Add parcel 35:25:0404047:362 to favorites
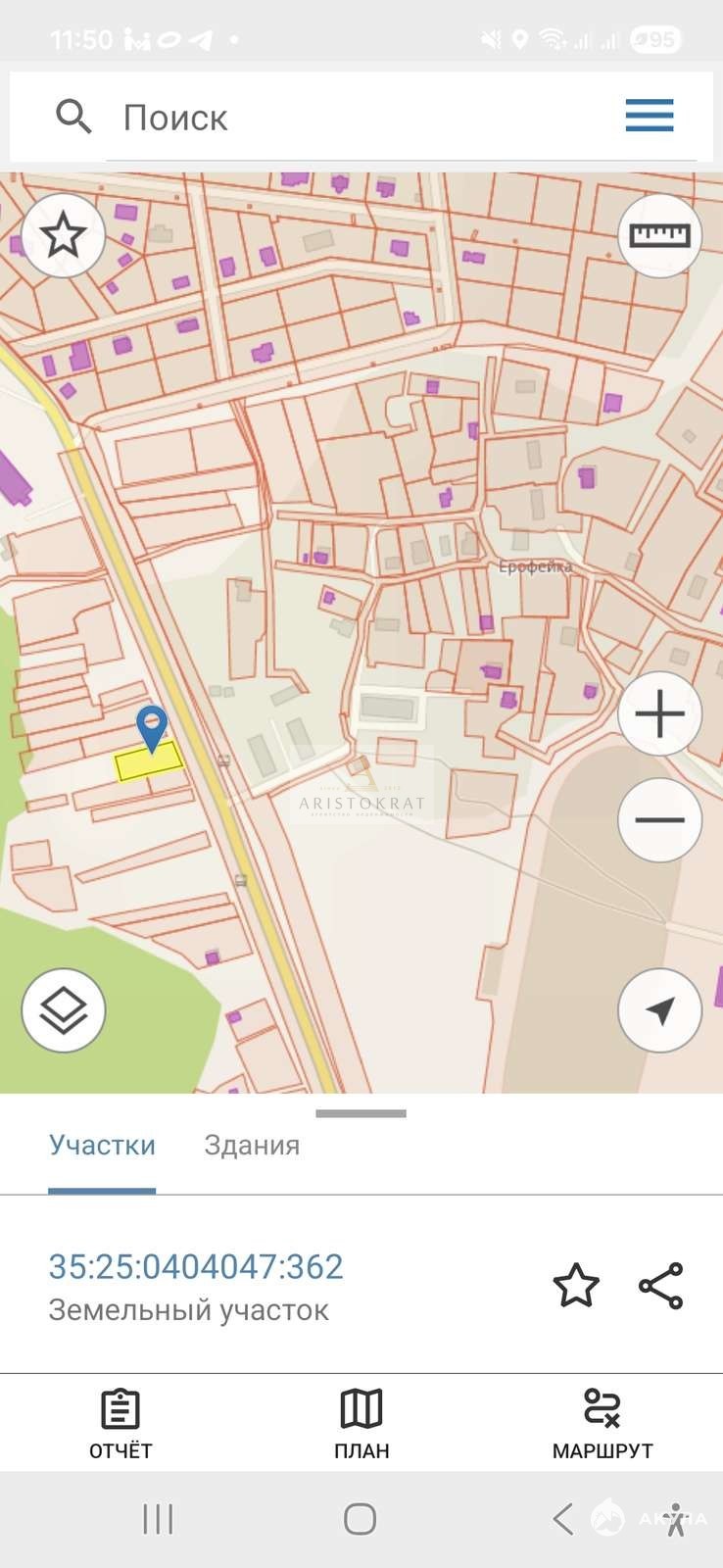723x1568 pixels. (576, 1286)
